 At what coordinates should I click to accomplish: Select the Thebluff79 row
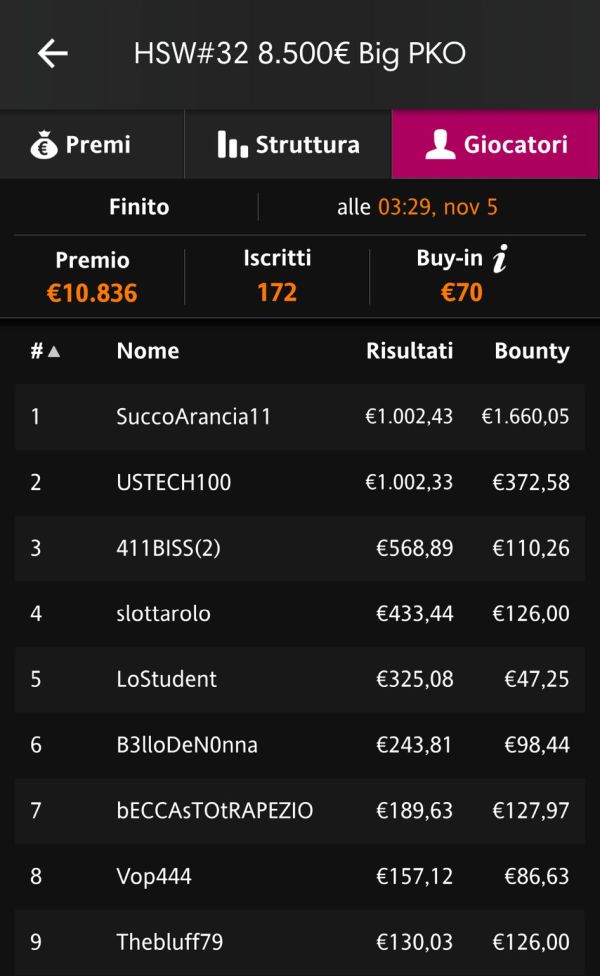(x=299, y=942)
